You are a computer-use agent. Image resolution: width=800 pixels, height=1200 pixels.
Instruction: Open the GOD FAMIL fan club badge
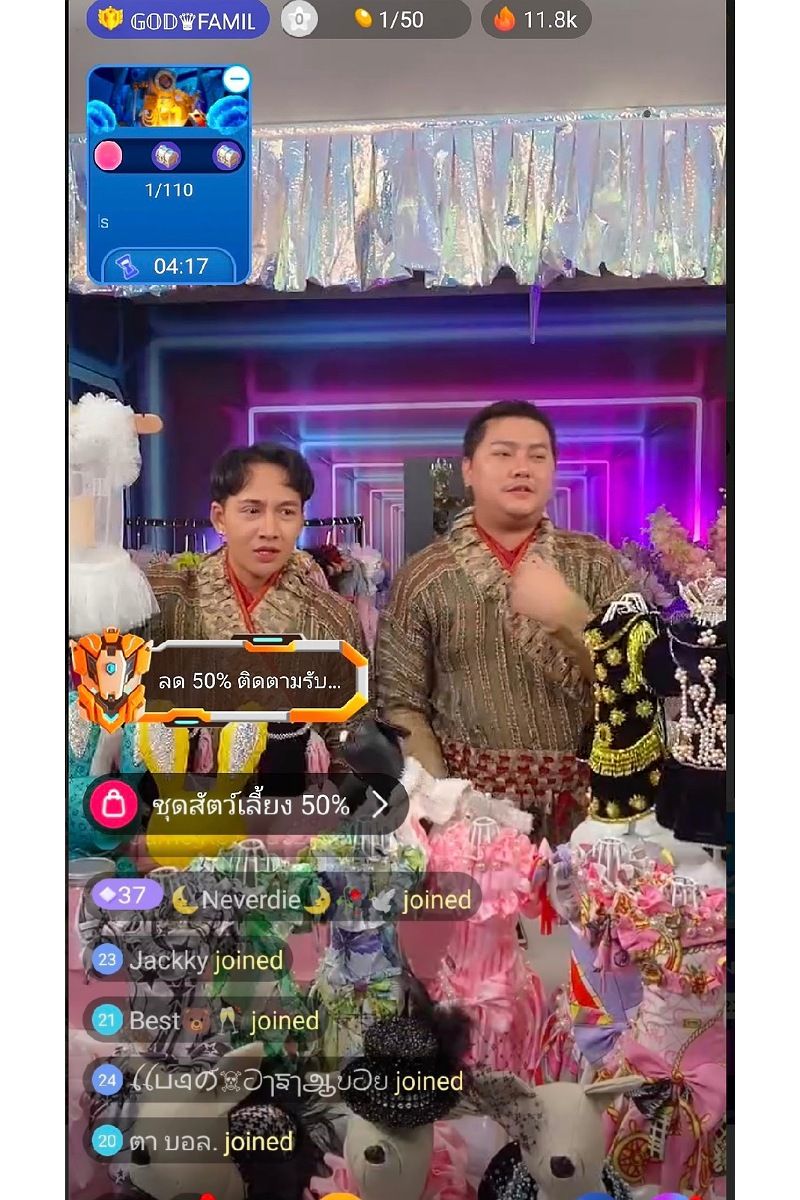click(178, 20)
